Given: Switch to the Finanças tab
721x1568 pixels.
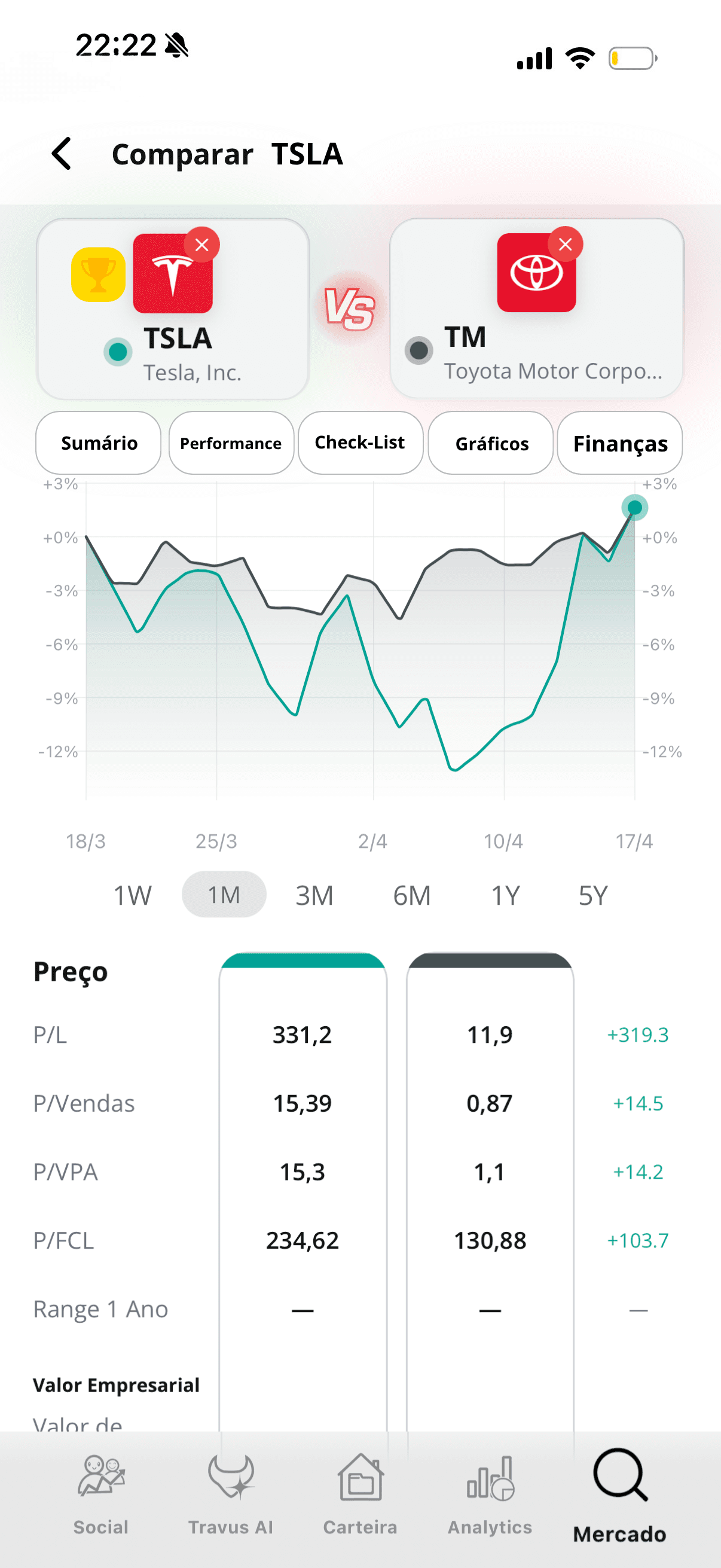Looking at the screenshot, I should pos(619,444).
